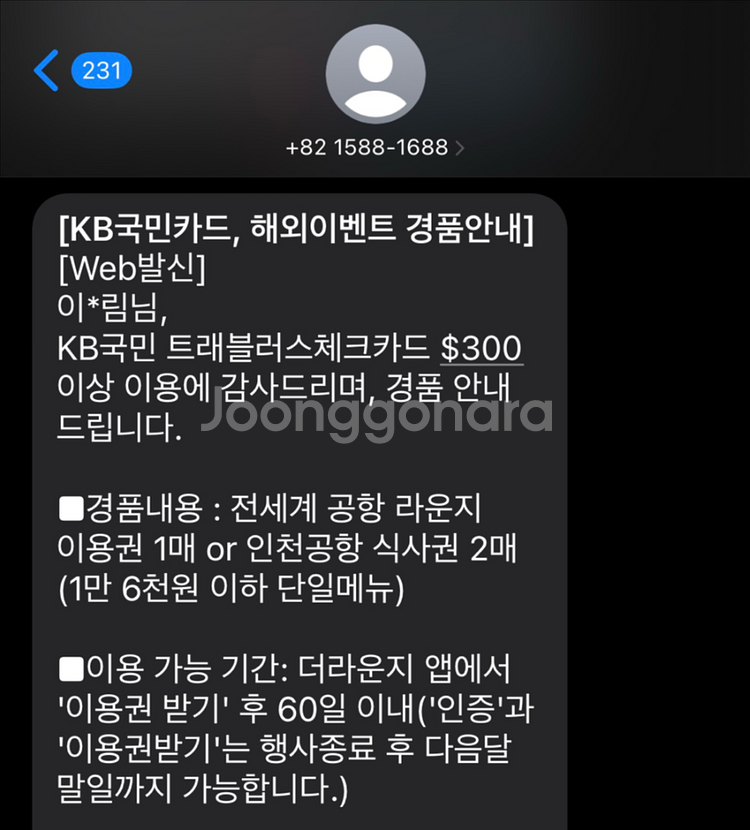The height and width of the screenshot is (830, 750).
Task: Tap the back navigation icon to exit conversation
Action: (45, 70)
